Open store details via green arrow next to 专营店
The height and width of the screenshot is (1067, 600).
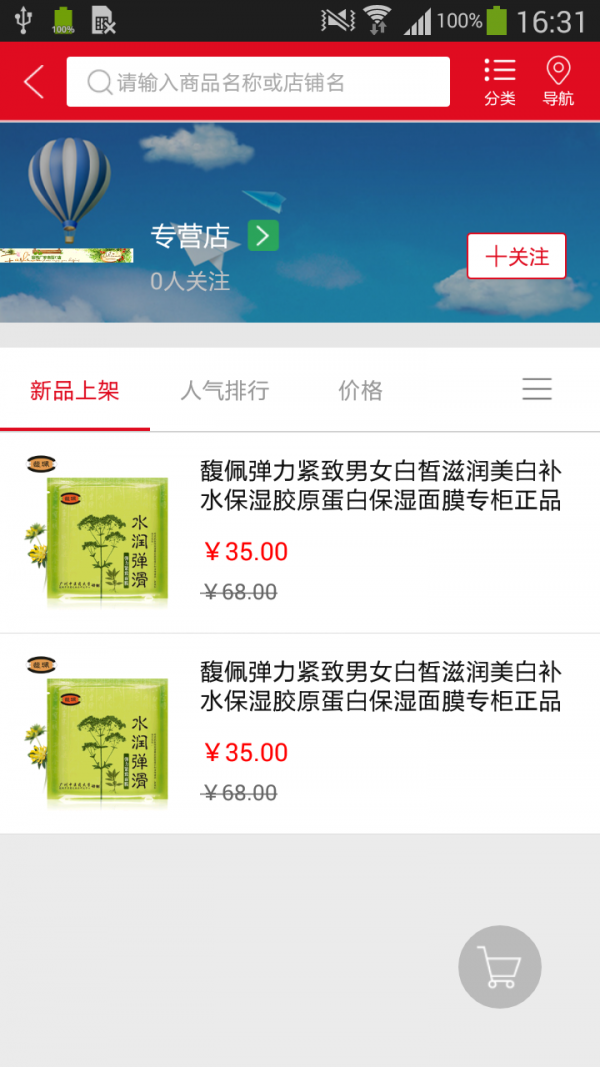pos(263,236)
